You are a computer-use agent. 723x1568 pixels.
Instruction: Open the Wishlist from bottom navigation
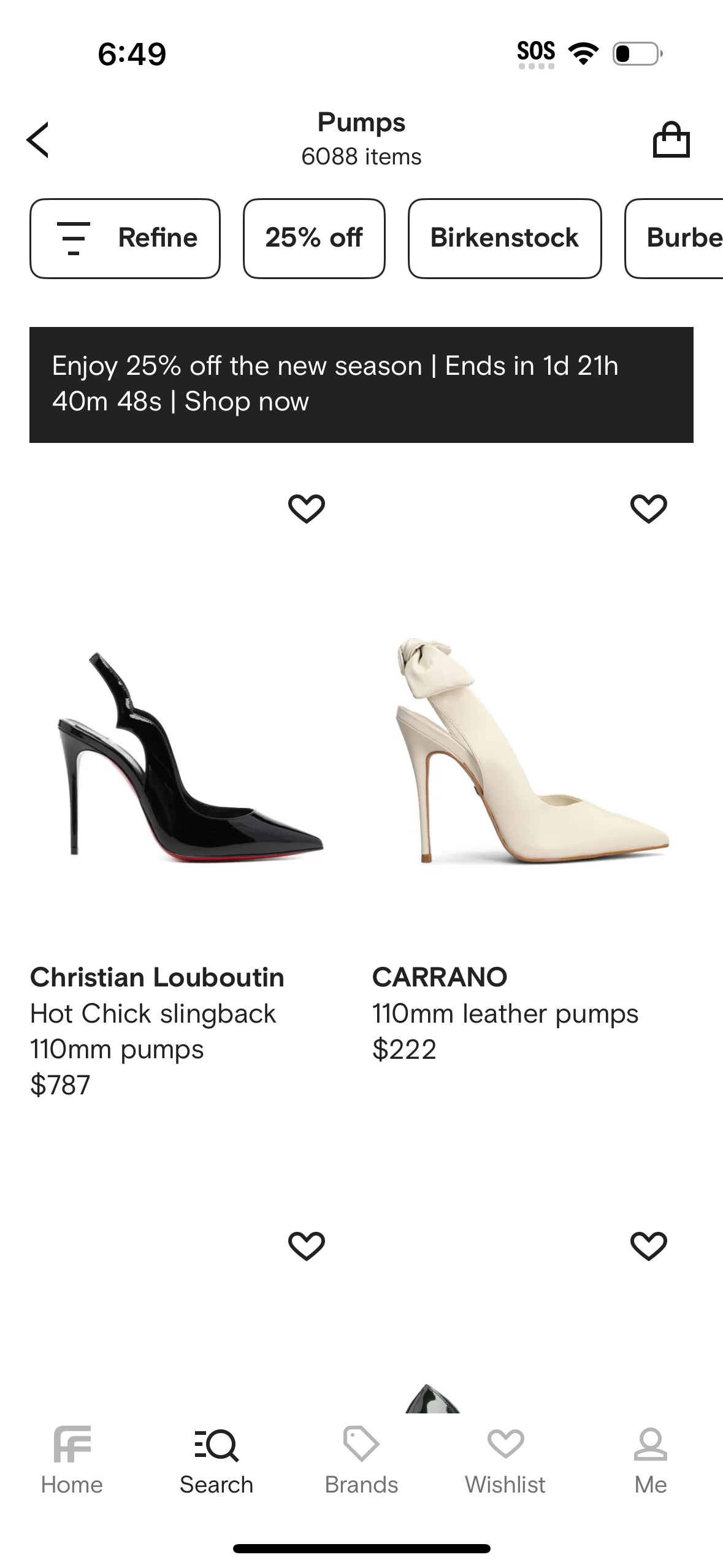click(505, 1446)
